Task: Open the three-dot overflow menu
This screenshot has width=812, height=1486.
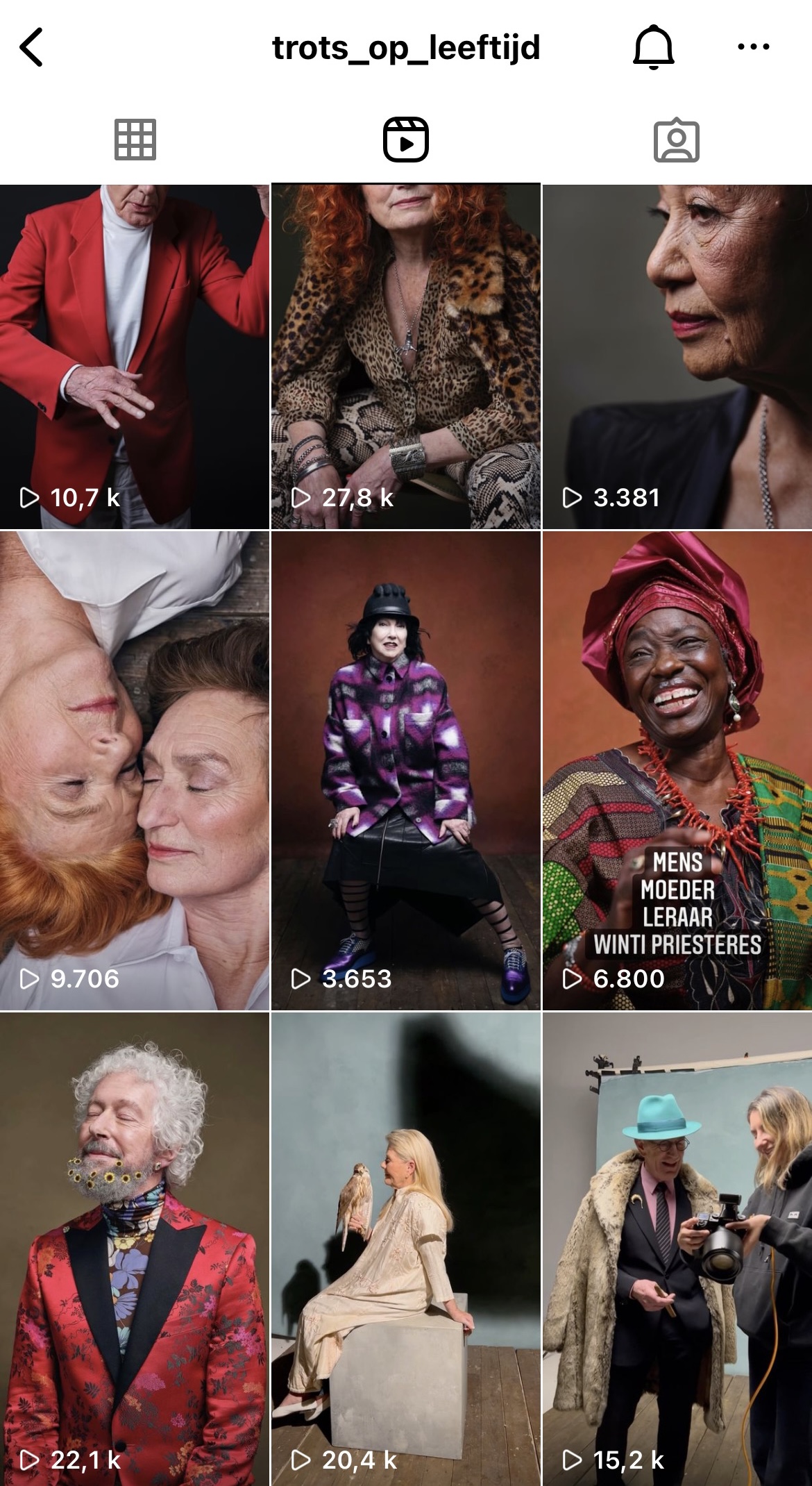Action: point(753,47)
